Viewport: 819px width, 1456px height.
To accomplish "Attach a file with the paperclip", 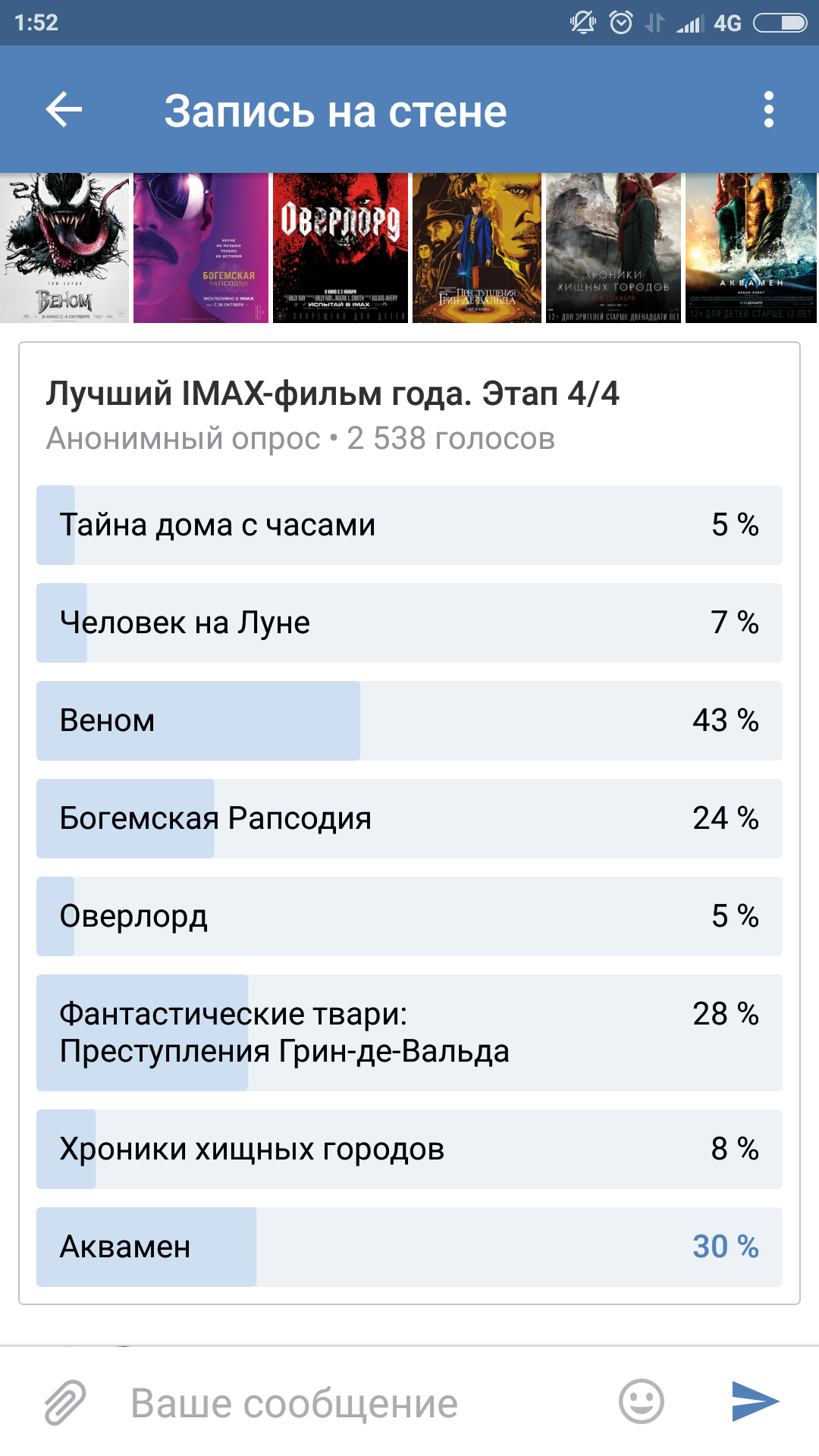I will [65, 1402].
